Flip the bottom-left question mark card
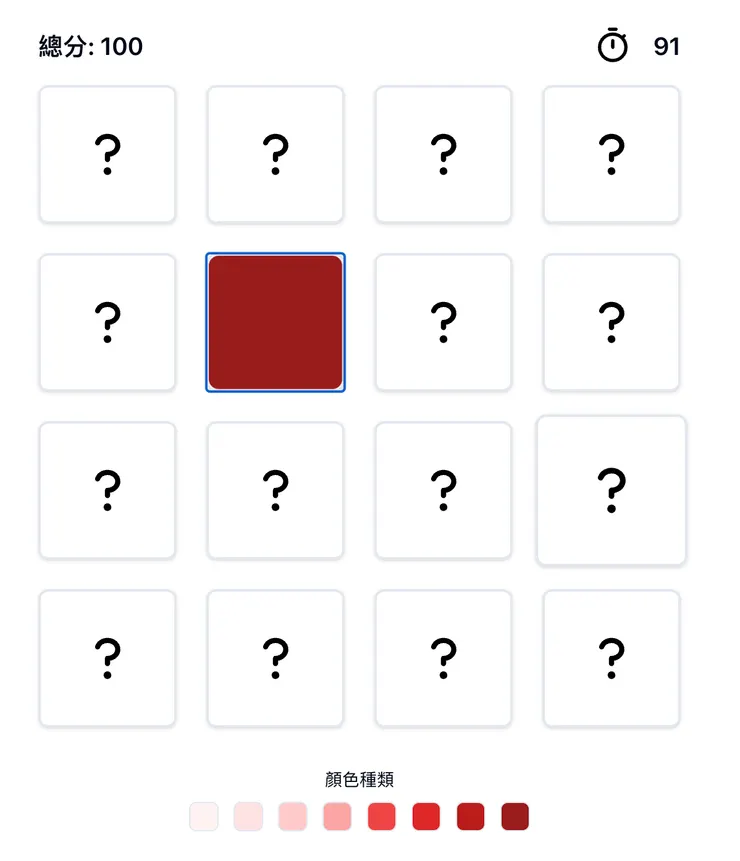740x861 pixels. 107,659
